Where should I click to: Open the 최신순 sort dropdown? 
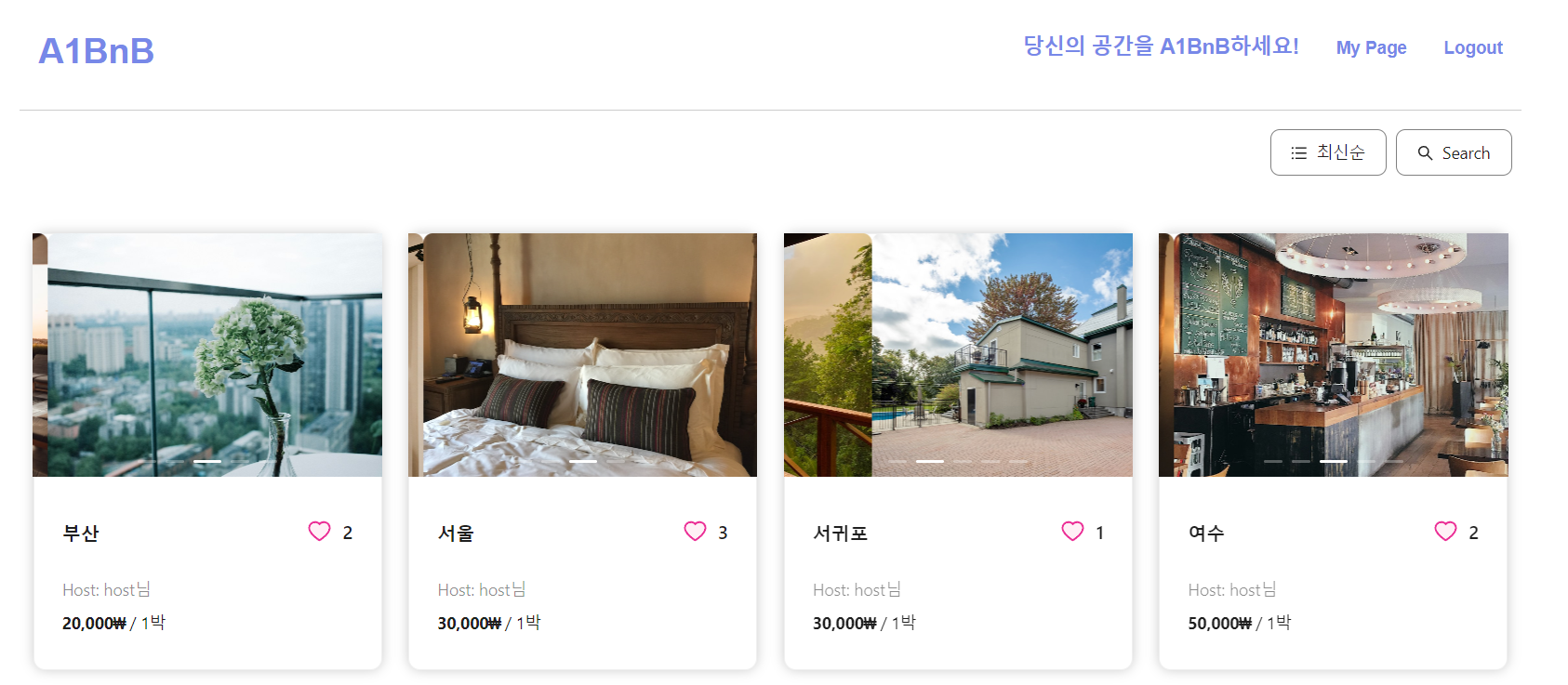(1327, 152)
